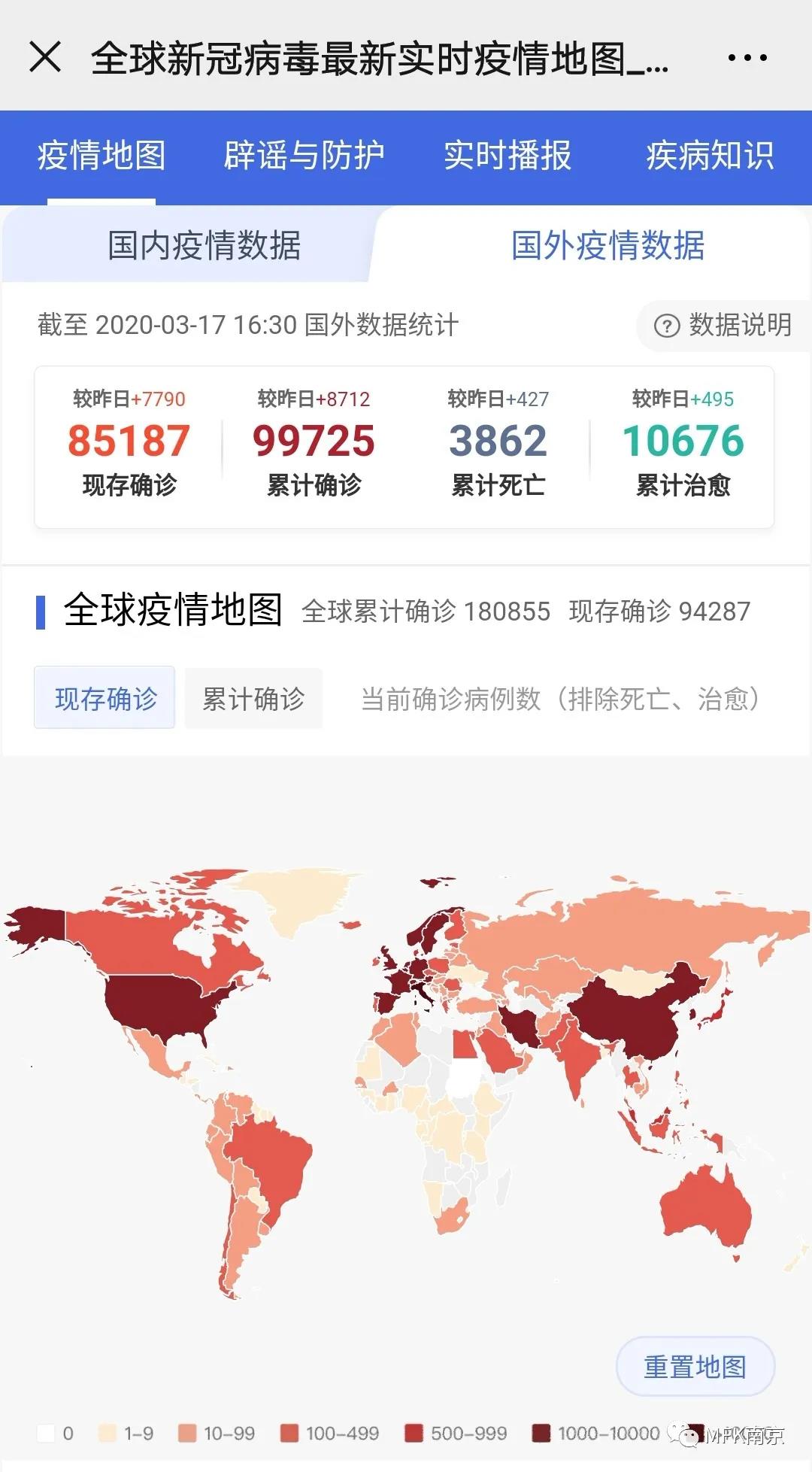
Task: Switch to the 辟谣与防护 tab
Action: point(304,156)
